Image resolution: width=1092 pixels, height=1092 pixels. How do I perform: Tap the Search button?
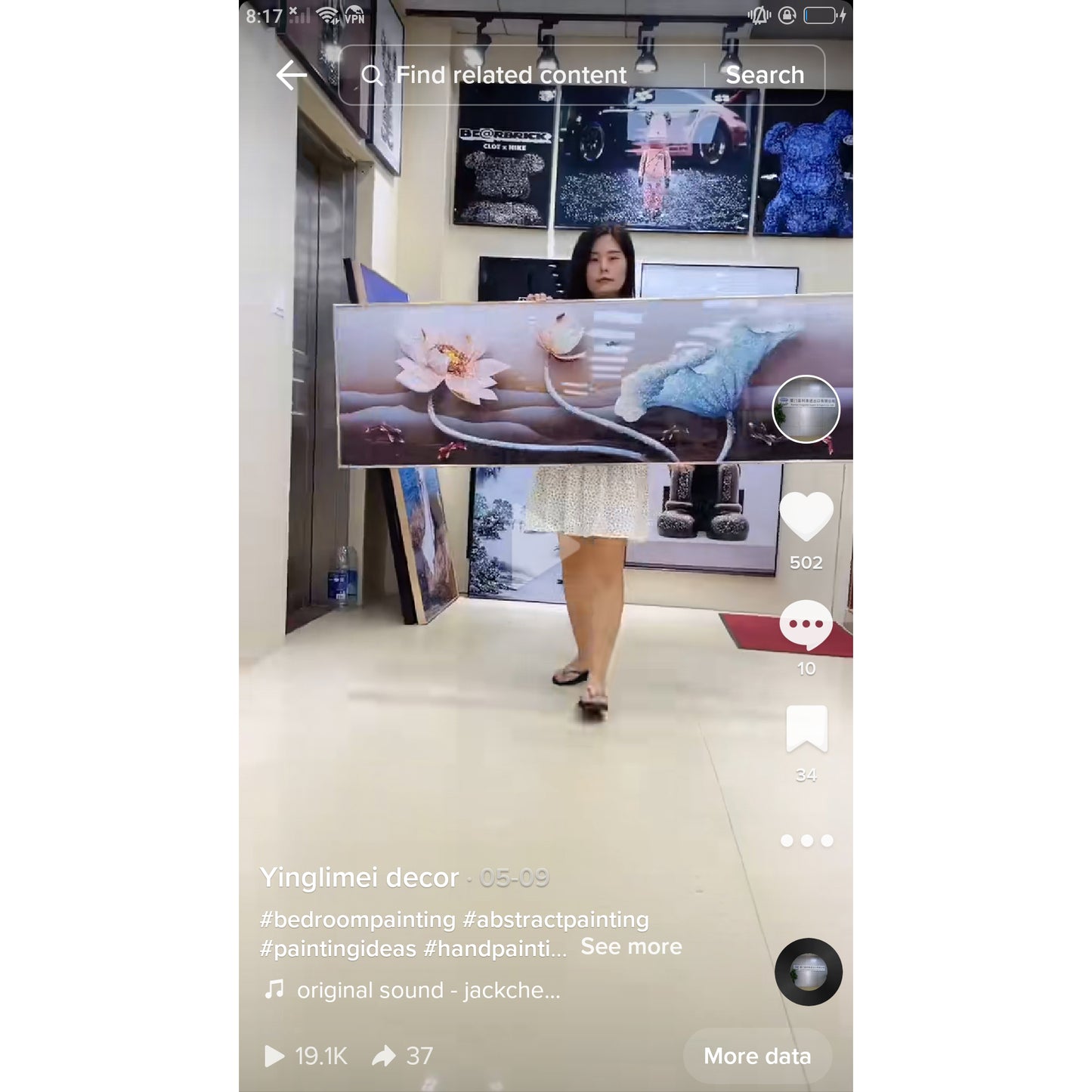pos(764,76)
